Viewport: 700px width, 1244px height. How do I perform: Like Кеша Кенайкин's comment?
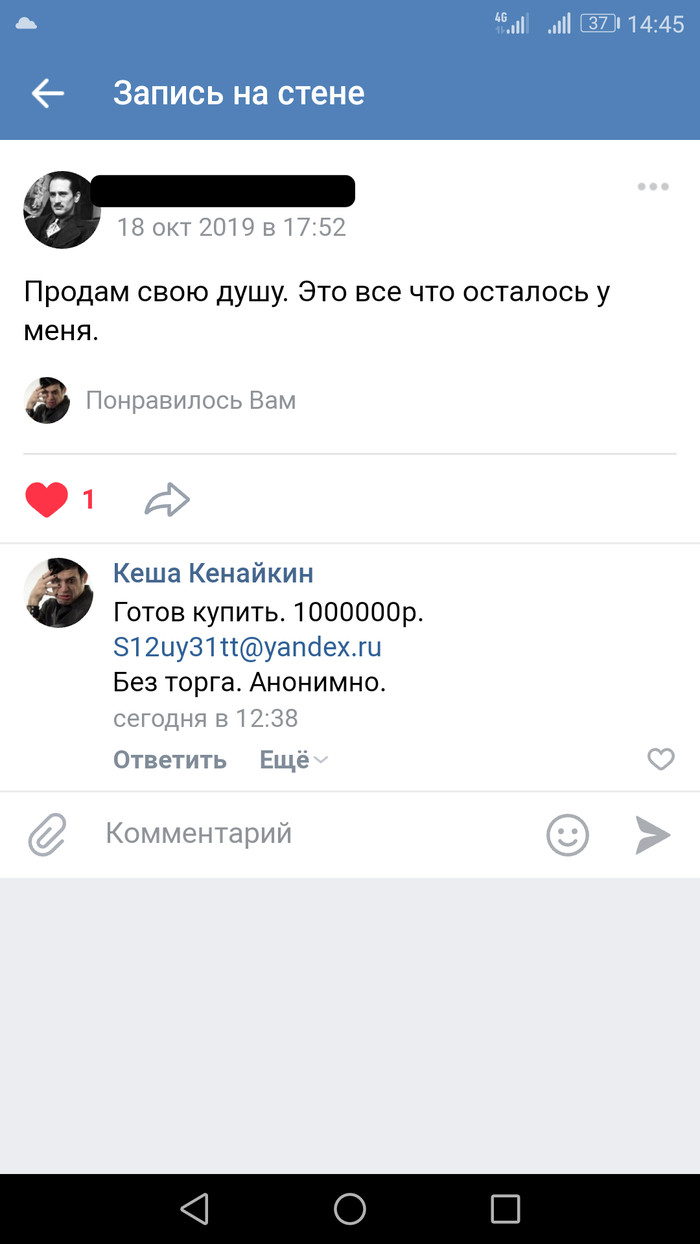(x=661, y=760)
